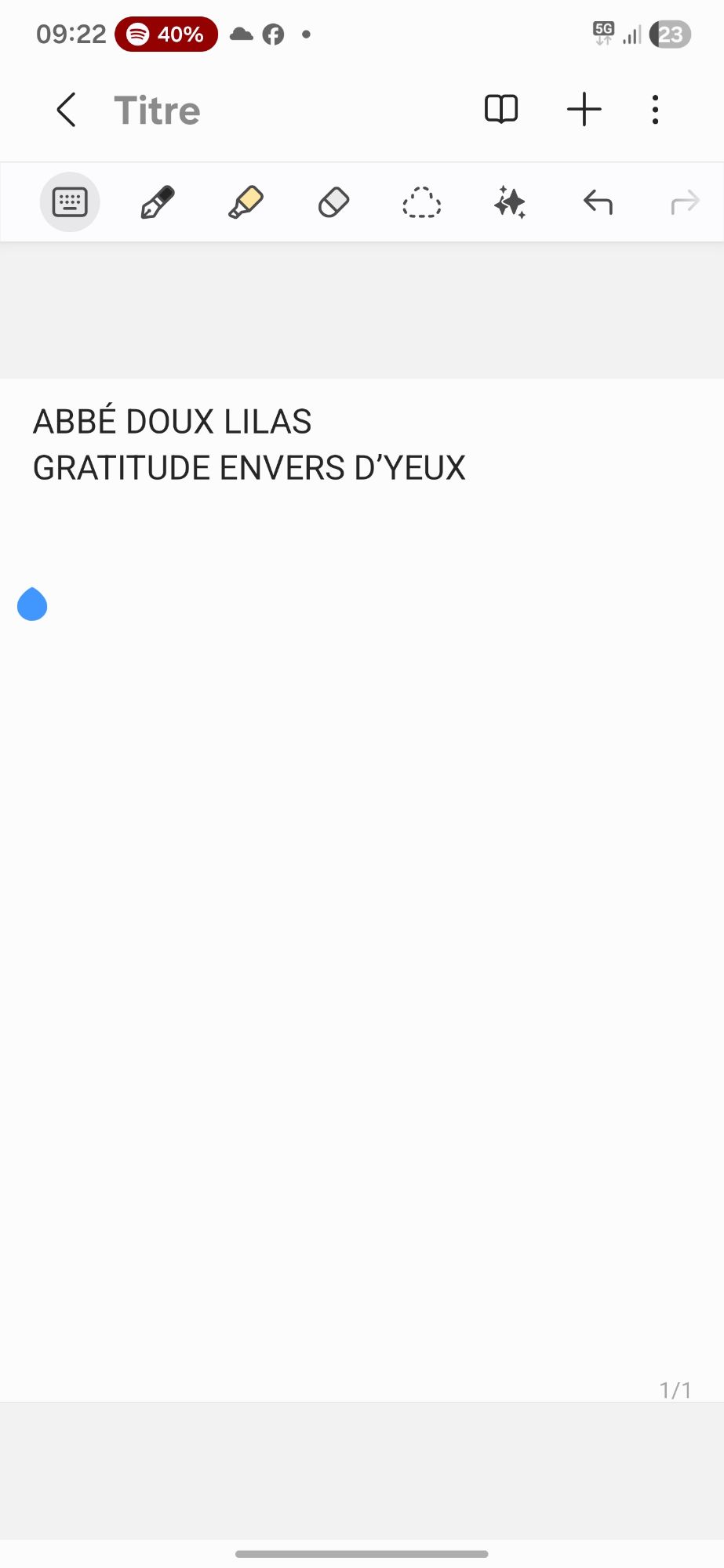
Task: Open the plus insert menu
Action: 584,110
